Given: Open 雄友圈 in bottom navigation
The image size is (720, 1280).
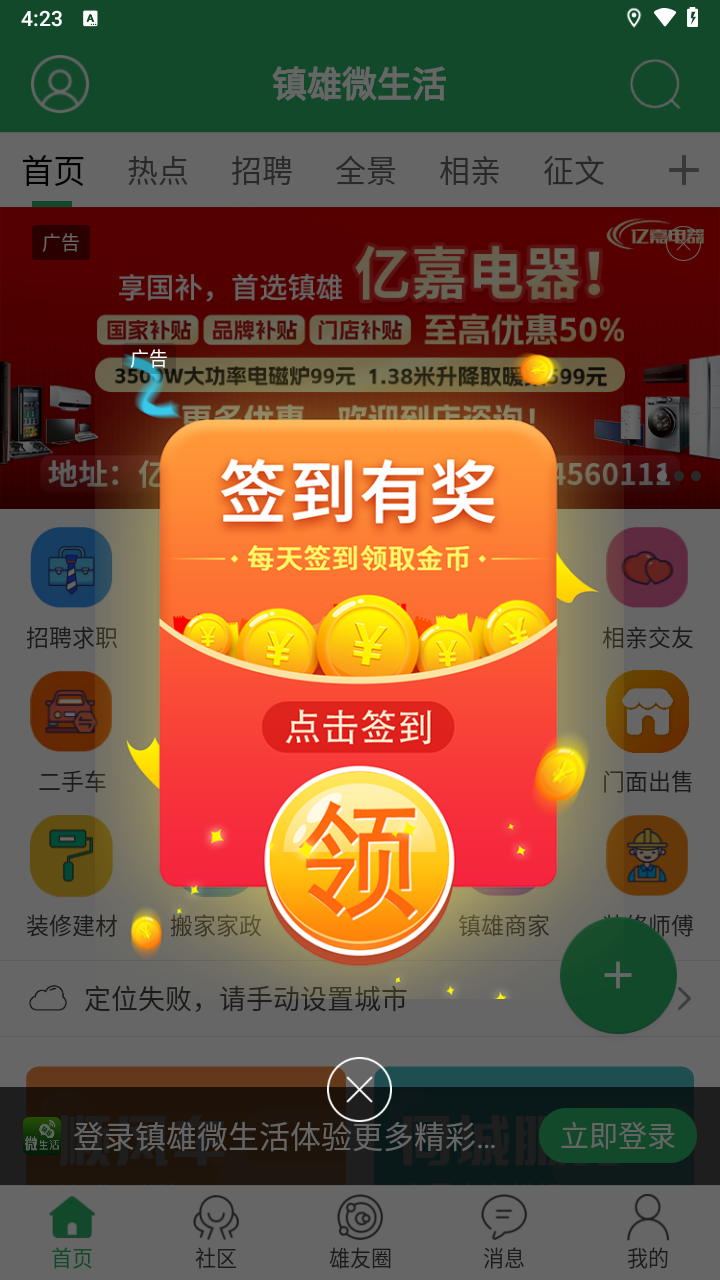Looking at the screenshot, I should point(360,1232).
